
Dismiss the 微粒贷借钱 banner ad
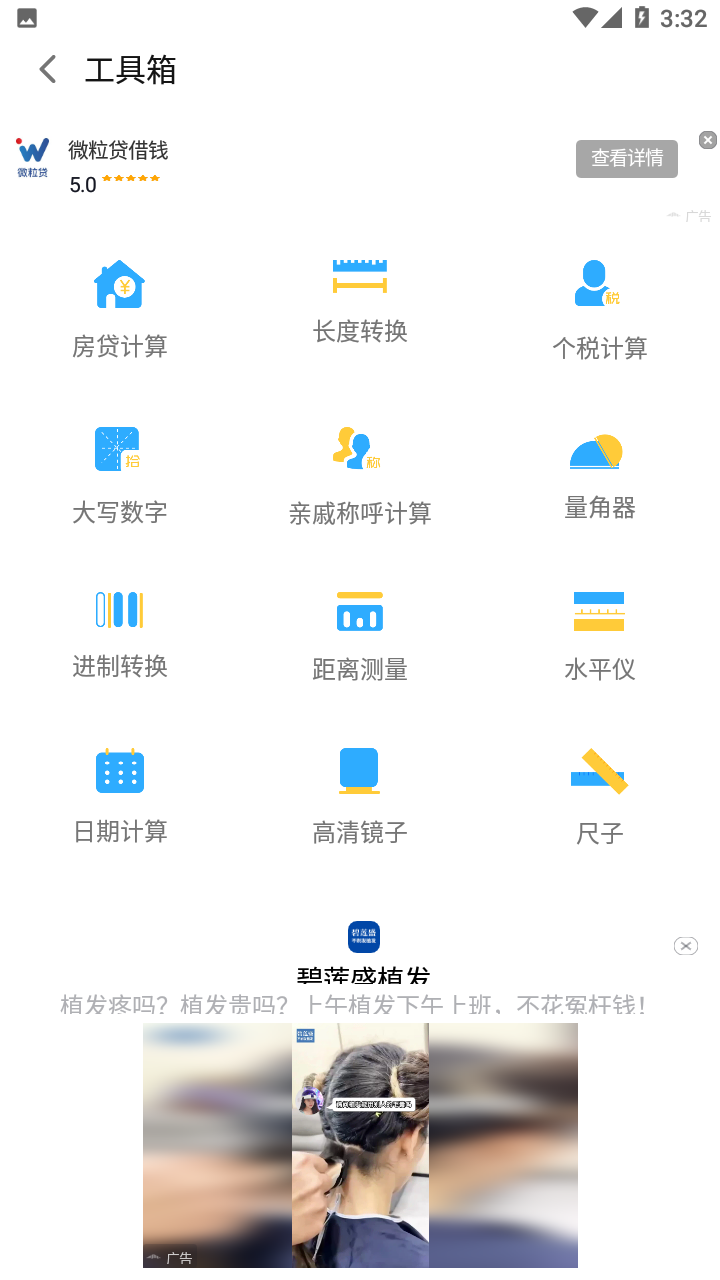coord(707,140)
